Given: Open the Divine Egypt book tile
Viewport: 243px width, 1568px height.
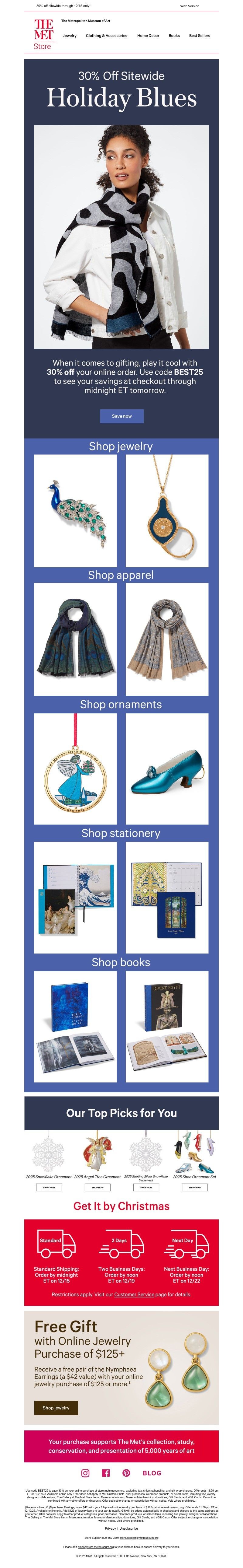Looking at the screenshot, I should coord(167,1026).
